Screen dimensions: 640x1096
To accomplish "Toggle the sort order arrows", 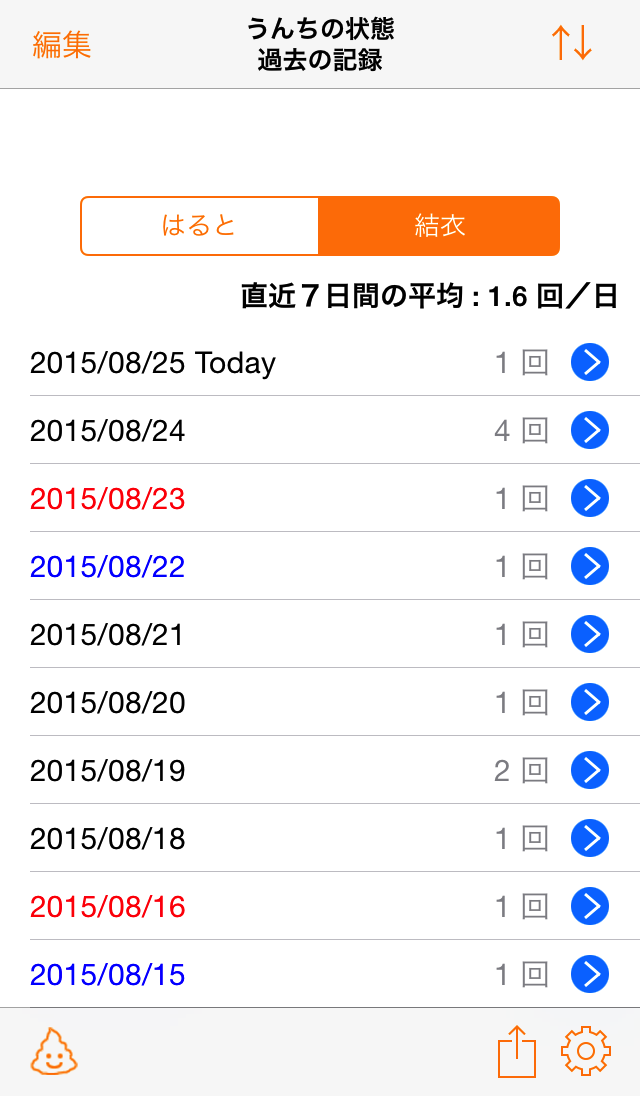I will [572, 43].
